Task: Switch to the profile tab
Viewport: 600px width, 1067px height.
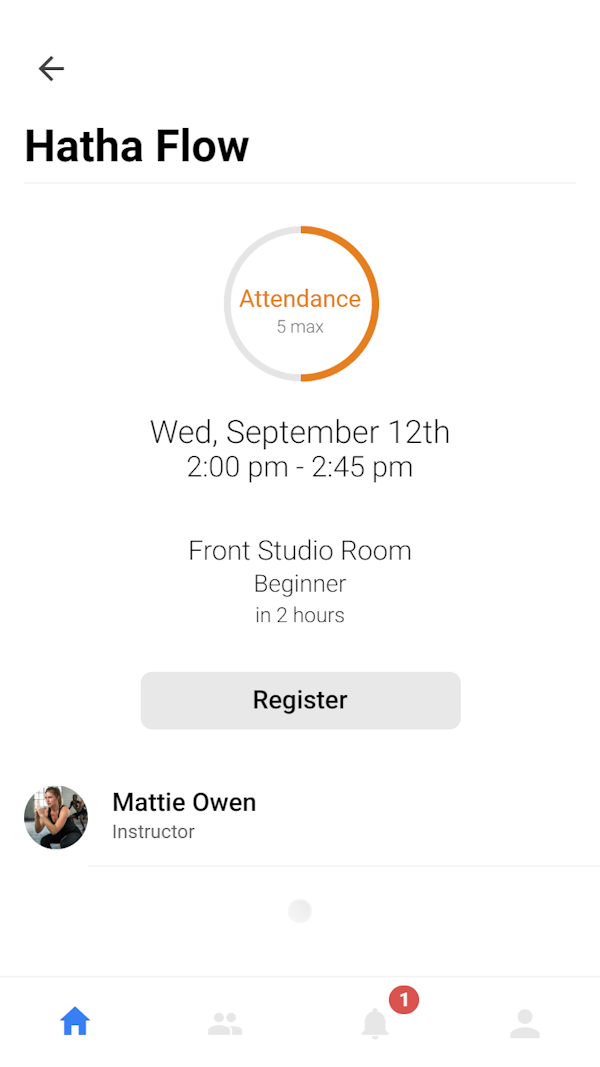Action: point(524,1023)
